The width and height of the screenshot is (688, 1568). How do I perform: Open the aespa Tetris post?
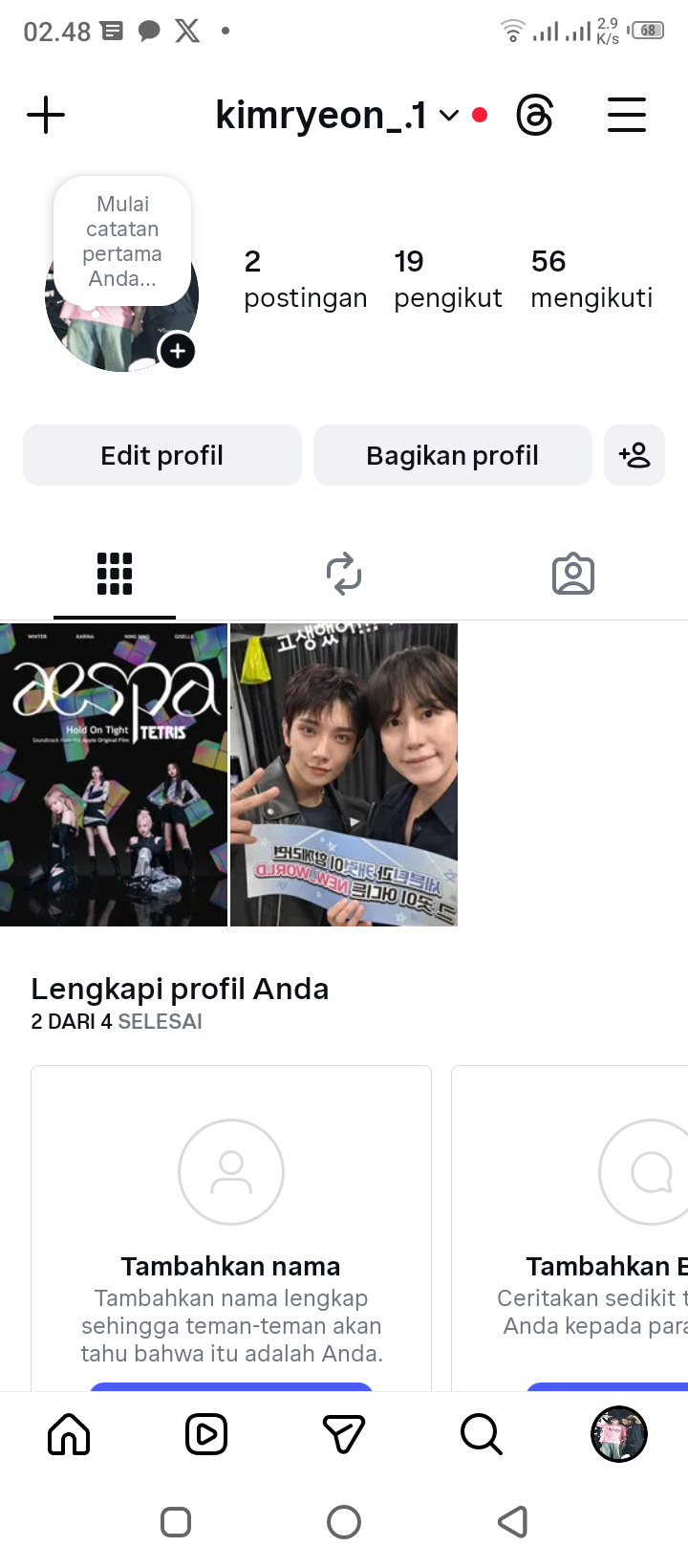(x=114, y=774)
